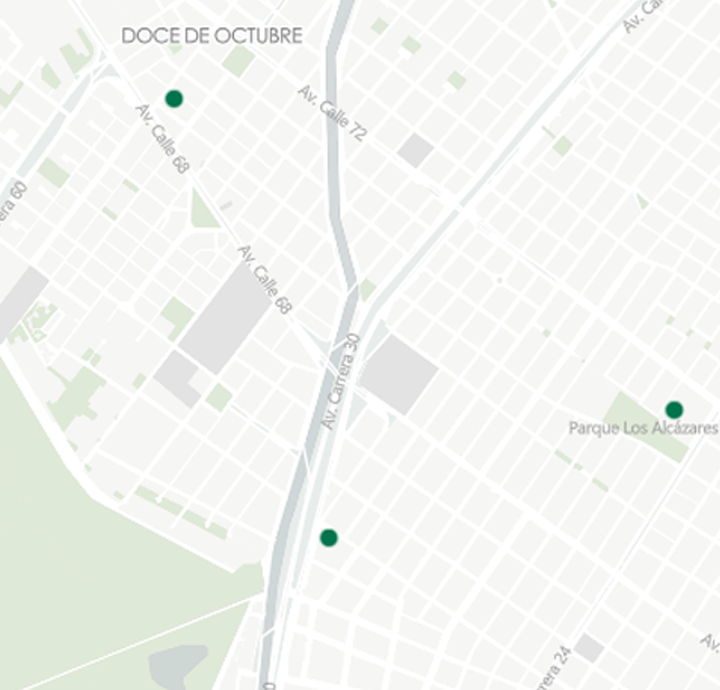Open the marker at Parque Los Alcázares
The height and width of the screenshot is (690, 720).
[674, 409]
